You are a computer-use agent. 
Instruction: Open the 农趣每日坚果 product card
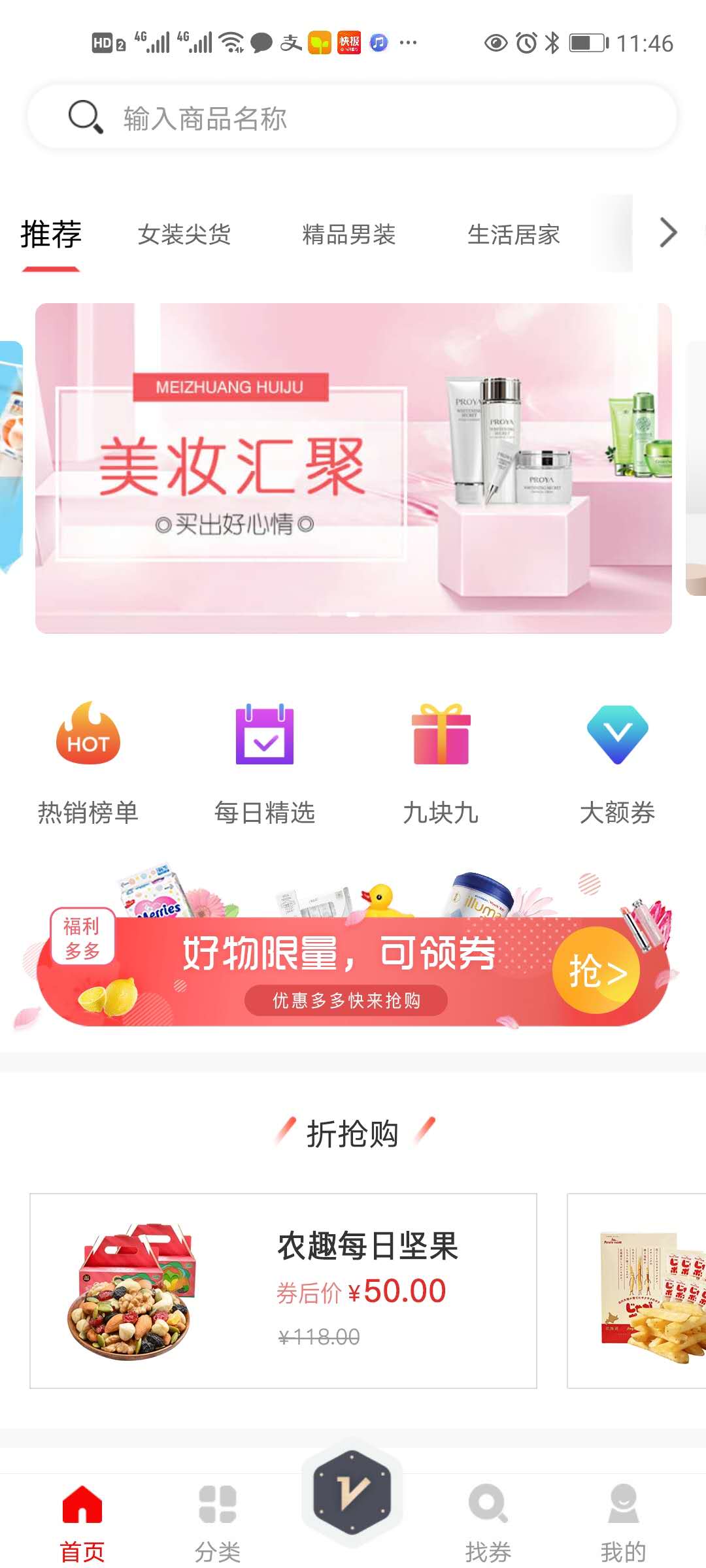click(283, 1290)
